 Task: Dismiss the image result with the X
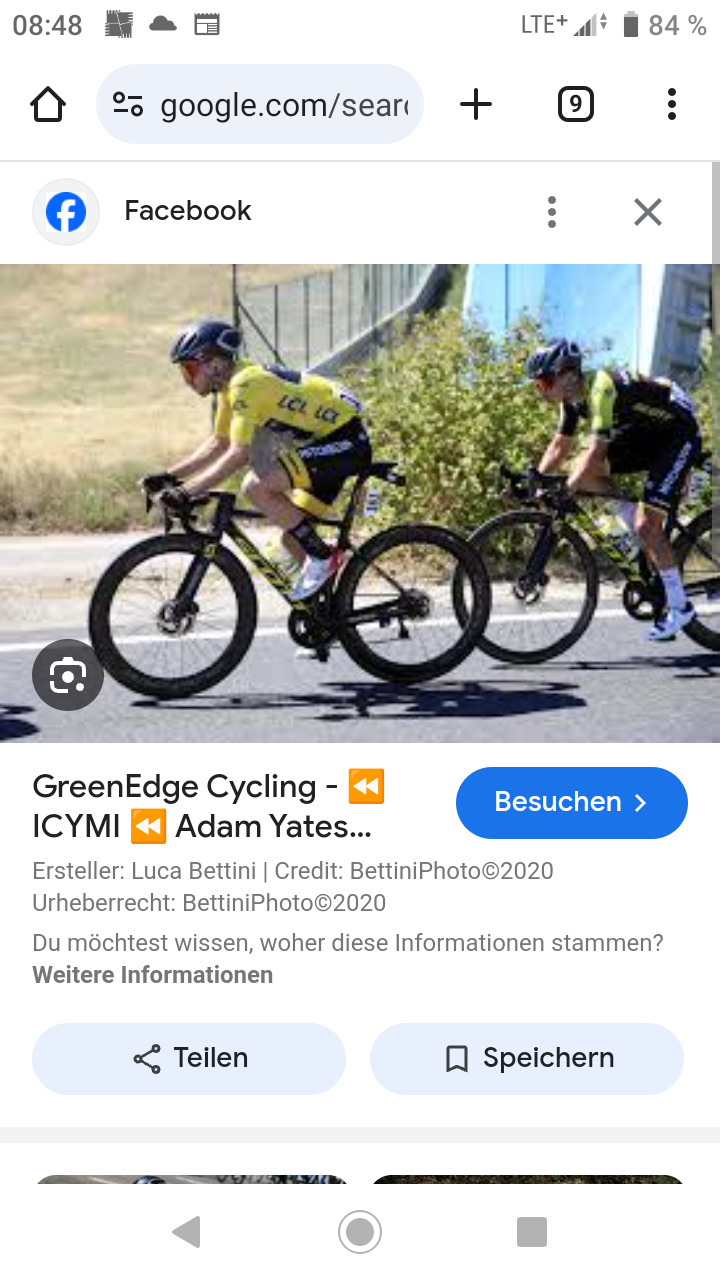coord(647,212)
